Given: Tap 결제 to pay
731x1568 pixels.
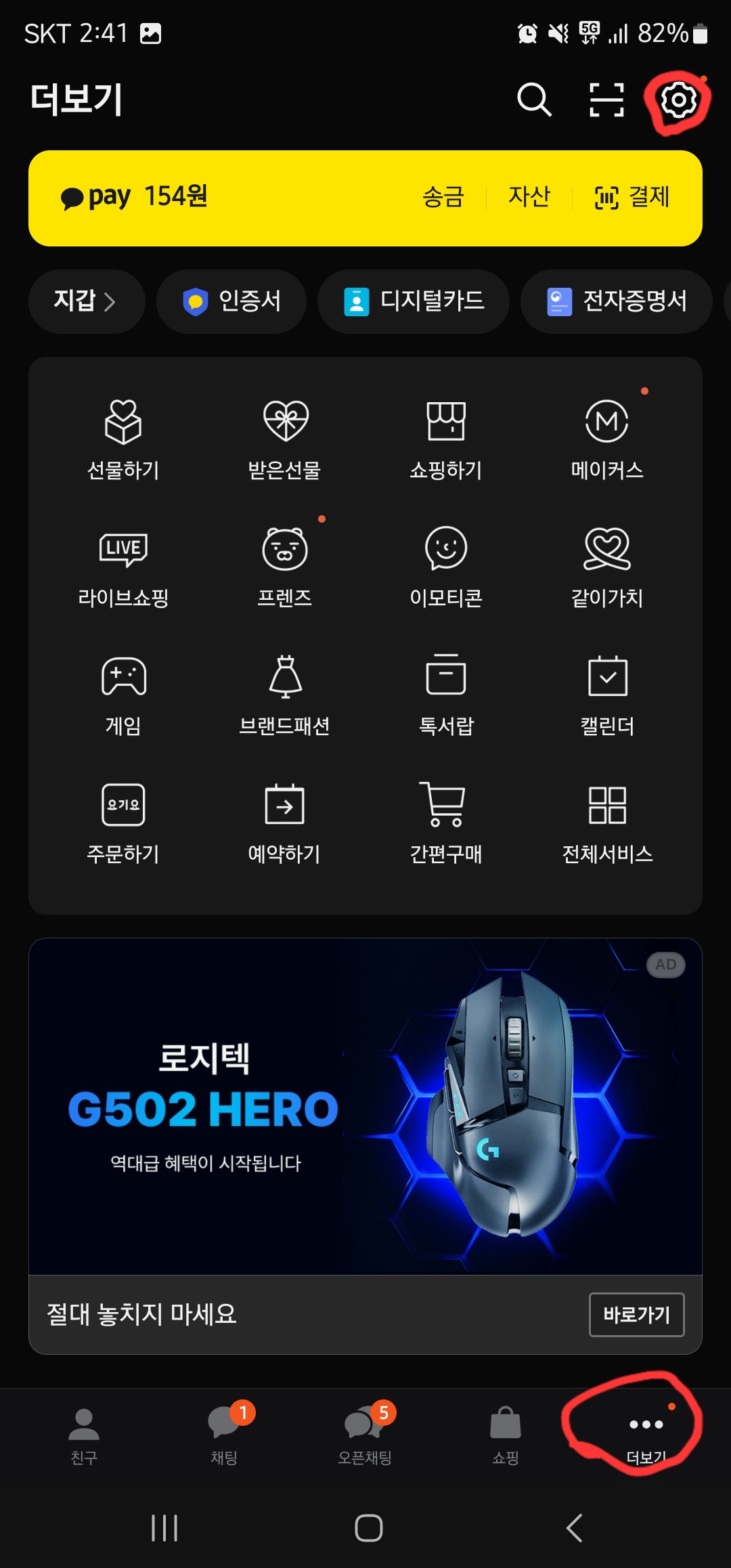Looking at the screenshot, I should 632,198.
